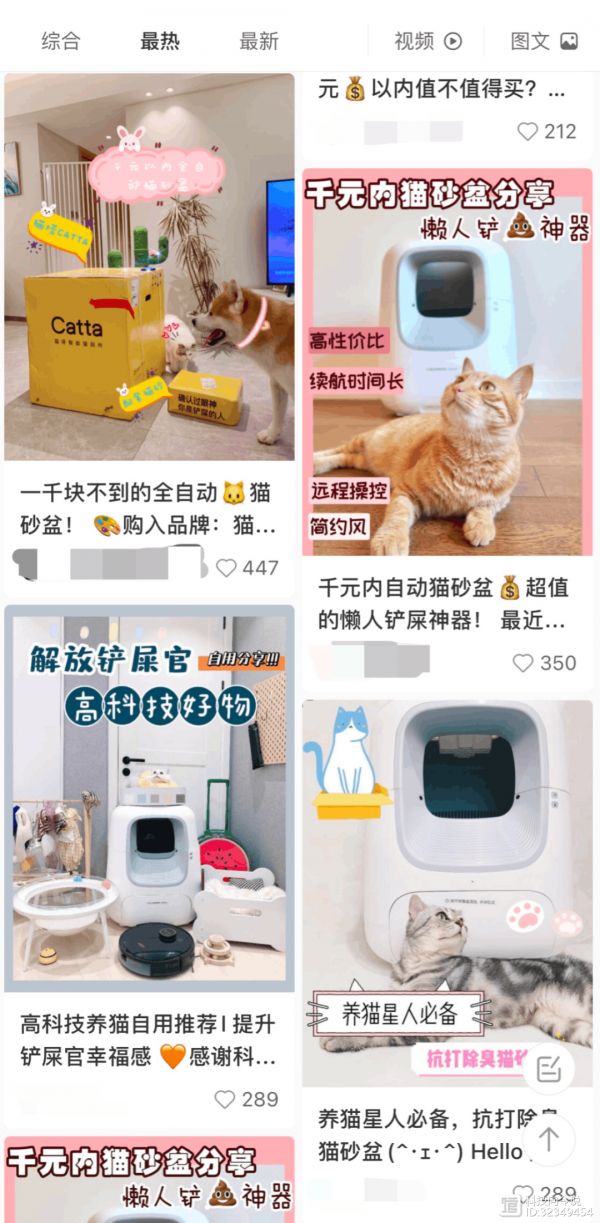Switch to the 综合 tab
Image resolution: width=600 pixels, height=1223 pixels.
point(61,41)
